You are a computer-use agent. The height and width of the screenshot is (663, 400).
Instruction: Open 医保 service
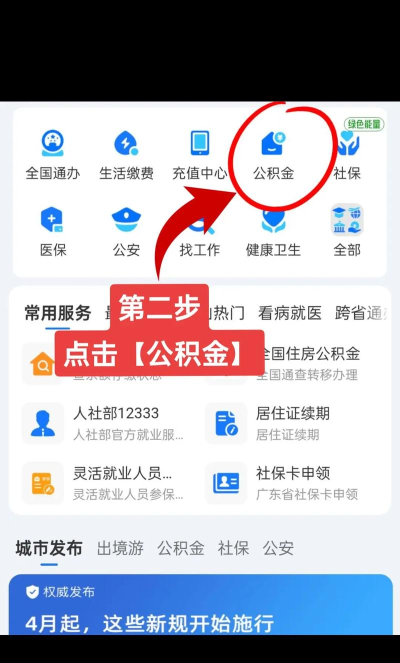point(53,232)
